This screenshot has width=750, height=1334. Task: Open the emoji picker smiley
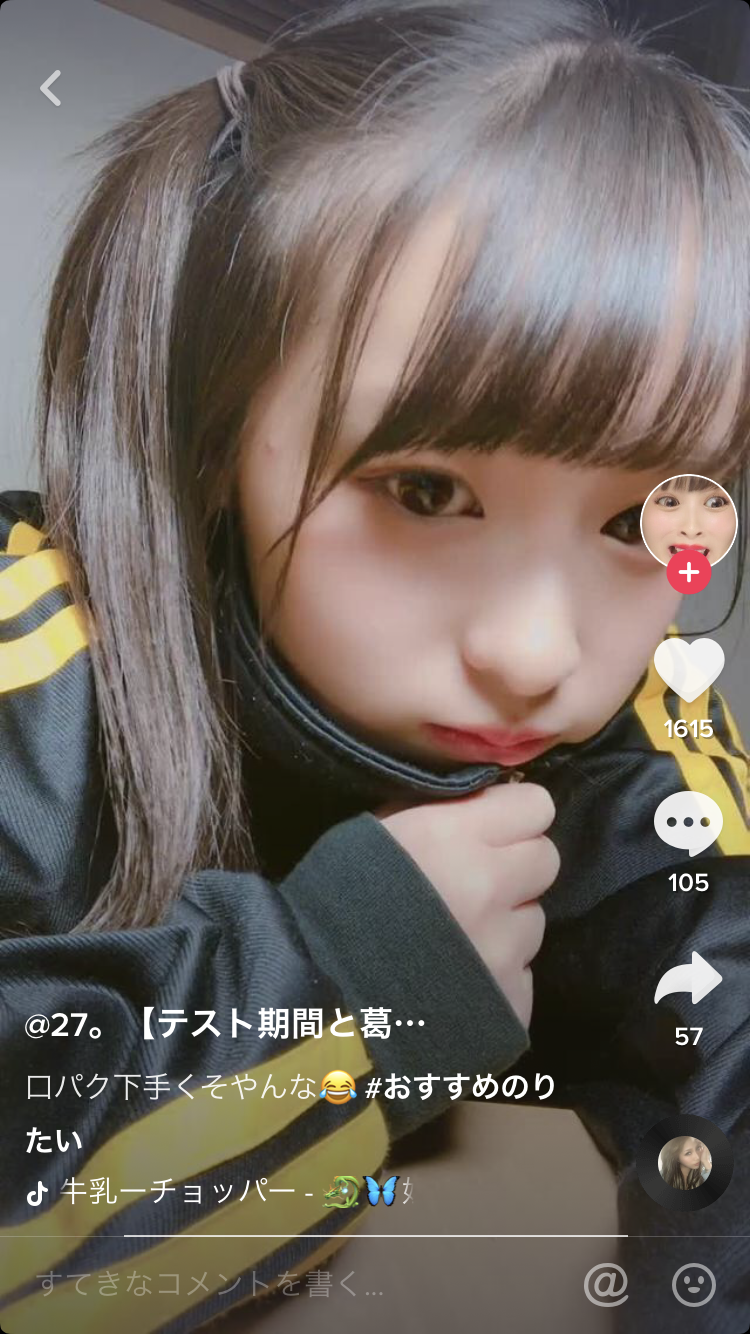click(x=693, y=1284)
